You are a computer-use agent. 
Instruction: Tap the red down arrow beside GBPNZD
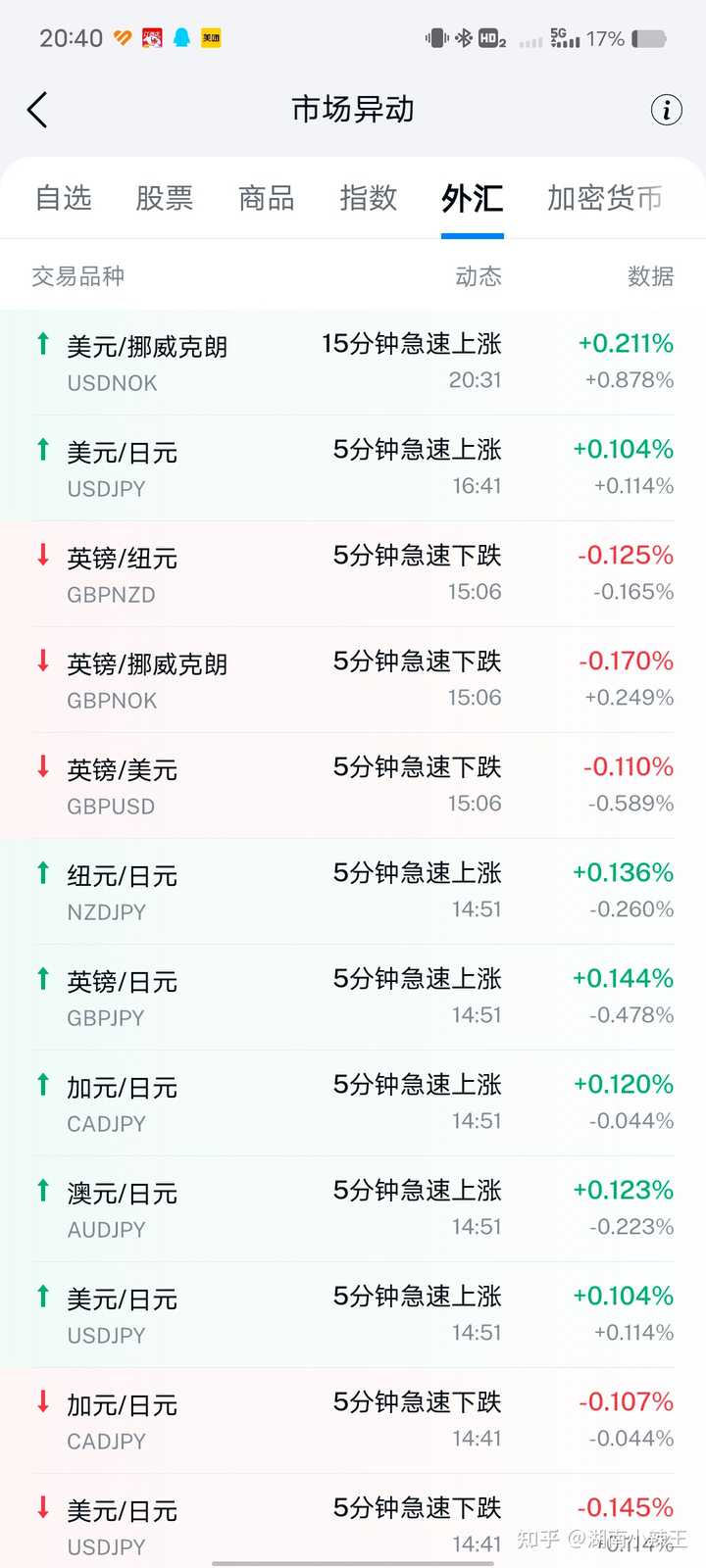43,557
